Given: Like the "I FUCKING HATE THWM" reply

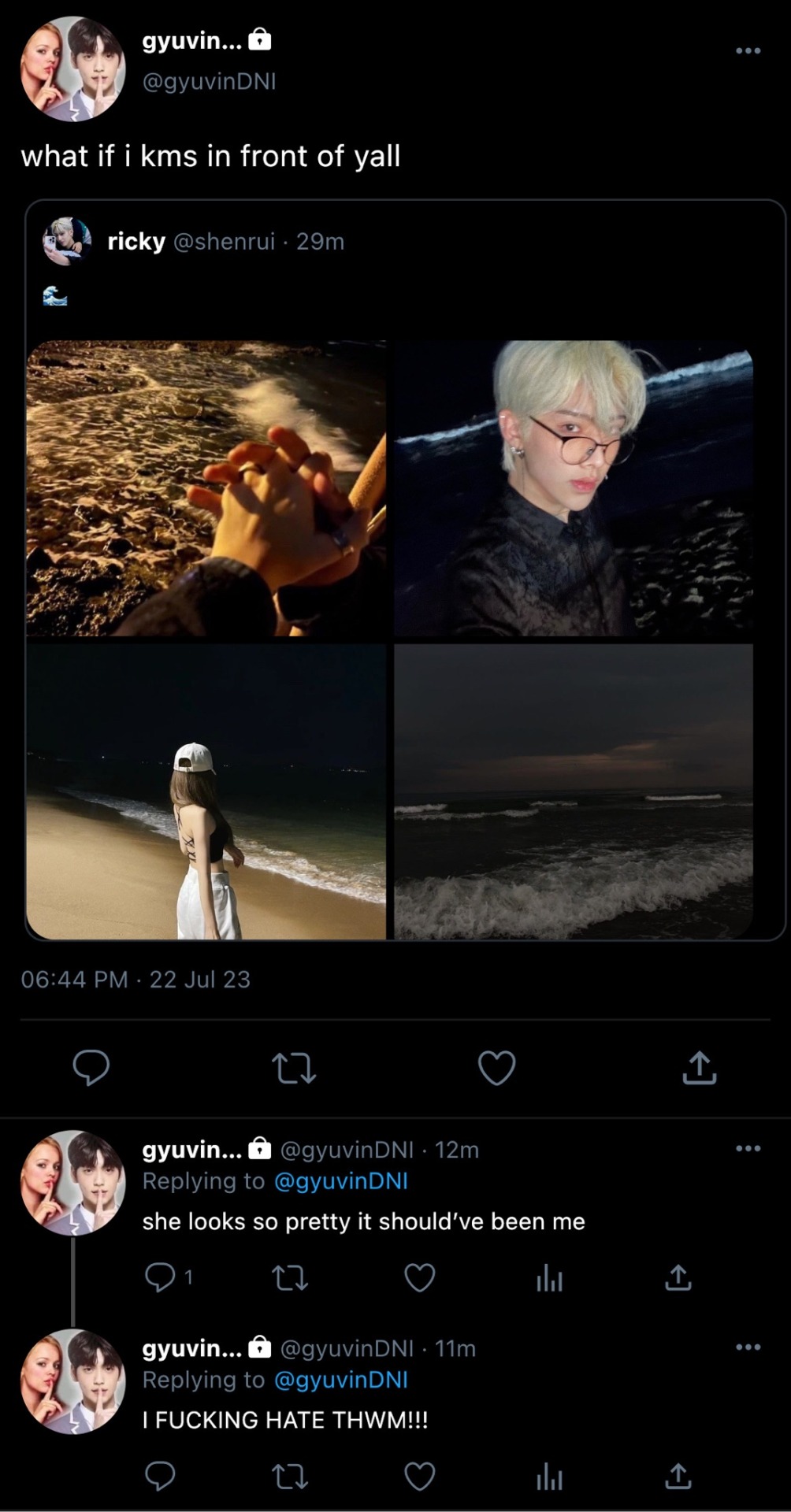Looking at the screenshot, I should click(419, 1477).
